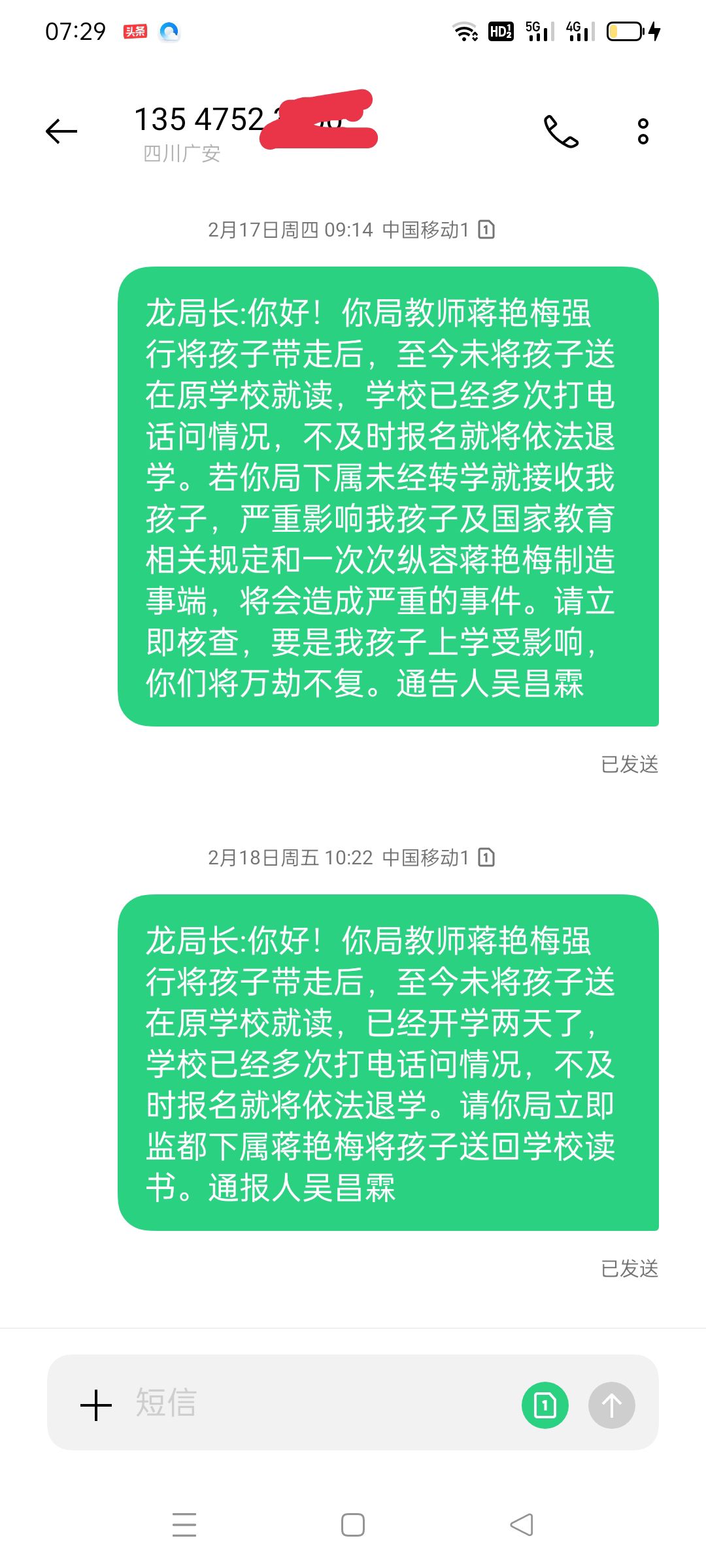706x1568 pixels.
Task: Go back to the message list
Action: coord(61,131)
